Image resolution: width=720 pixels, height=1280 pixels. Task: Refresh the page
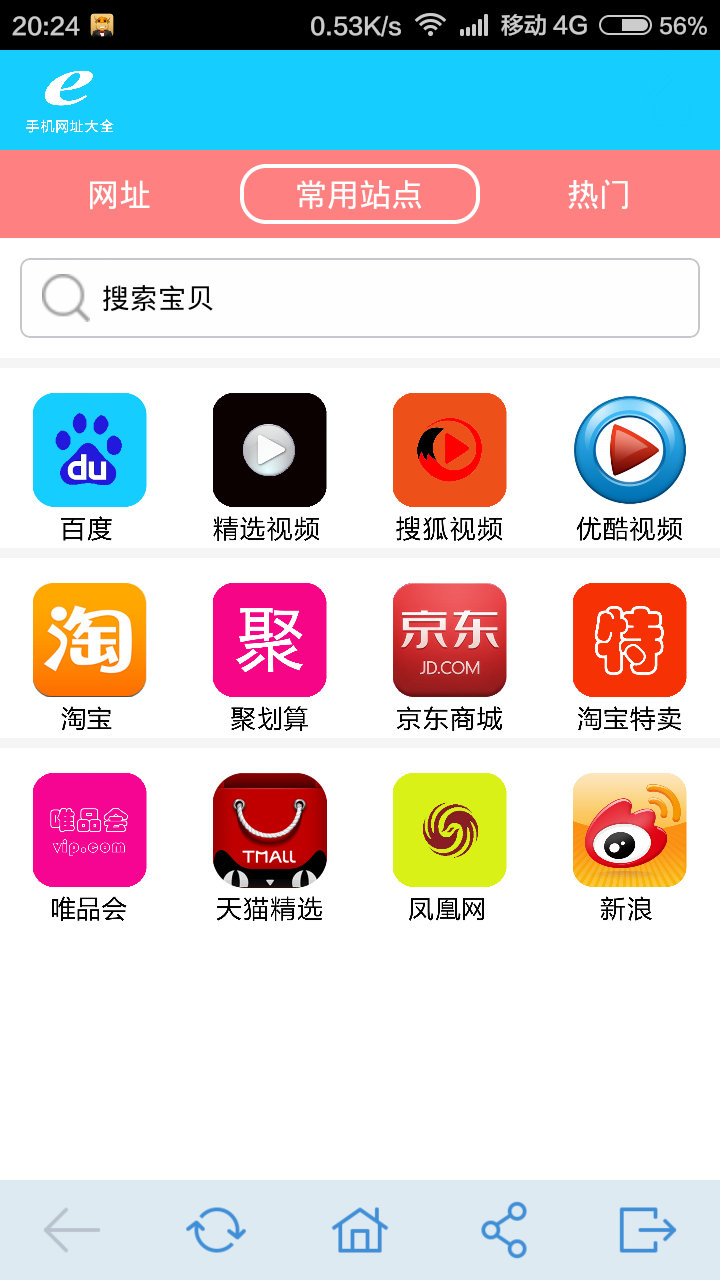coord(216,1230)
